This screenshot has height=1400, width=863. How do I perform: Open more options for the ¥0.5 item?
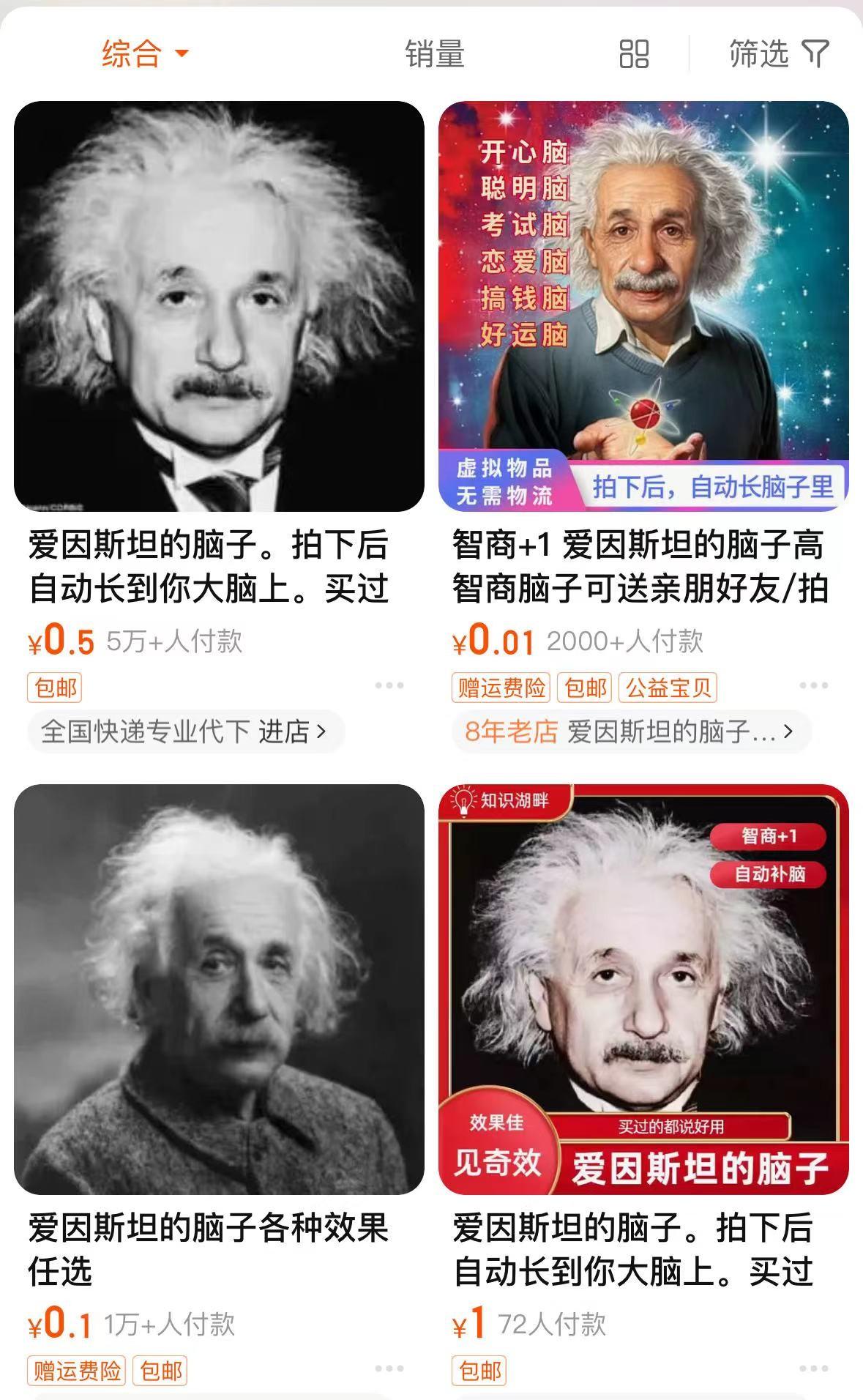click(389, 685)
